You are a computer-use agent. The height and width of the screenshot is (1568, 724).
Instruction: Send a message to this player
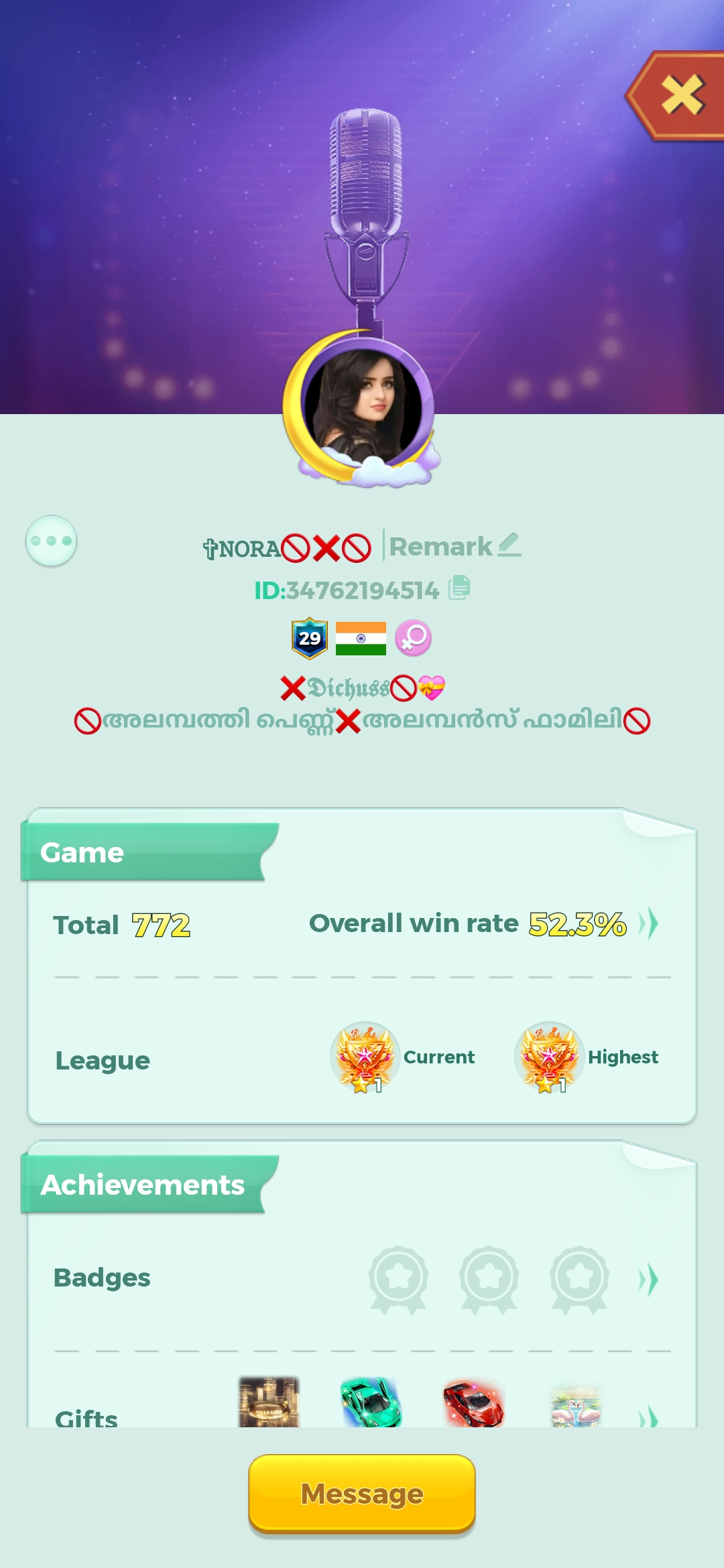tap(362, 1493)
